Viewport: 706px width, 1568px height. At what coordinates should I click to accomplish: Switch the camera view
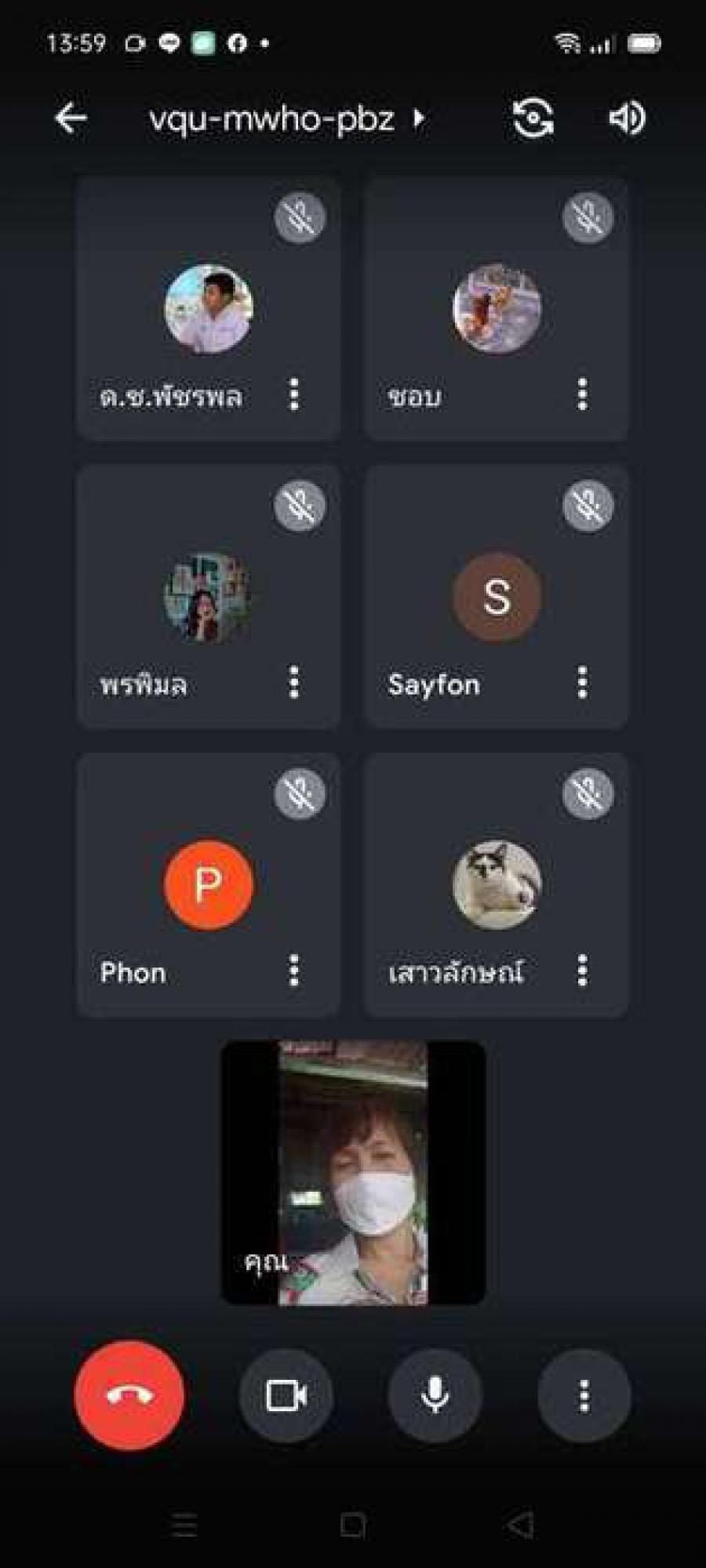click(533, 118)
